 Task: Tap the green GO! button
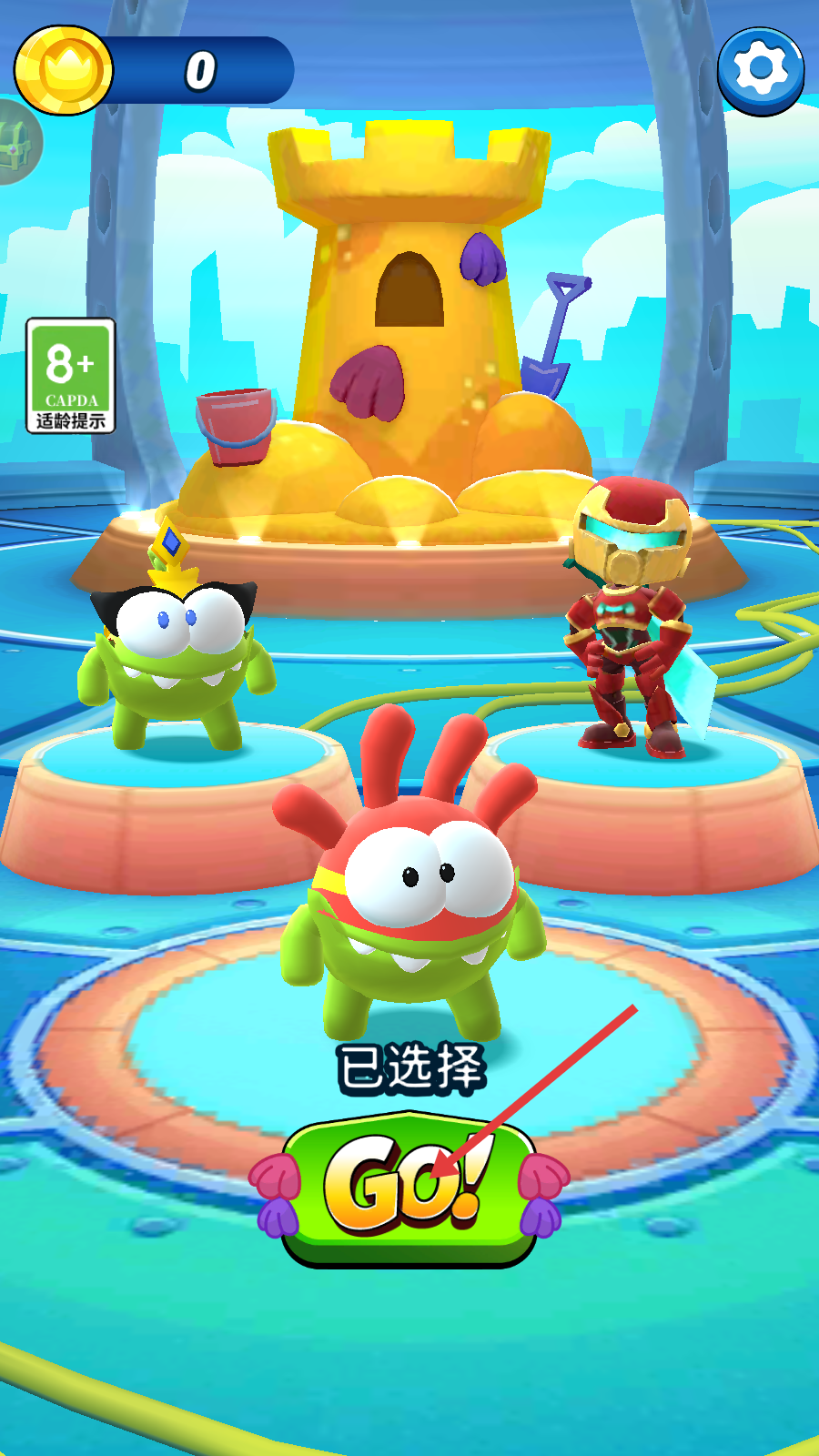pyautogui.click(x=409, y=1187)
